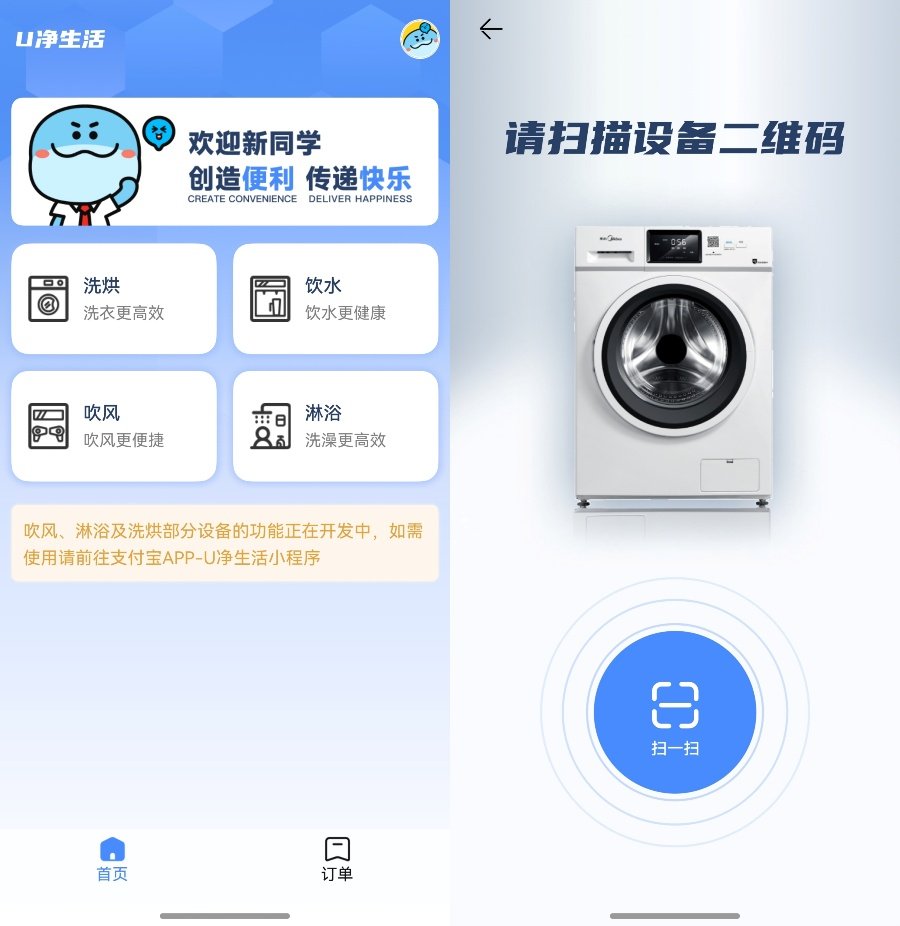Open the profile avatar icon

point(420,39)
